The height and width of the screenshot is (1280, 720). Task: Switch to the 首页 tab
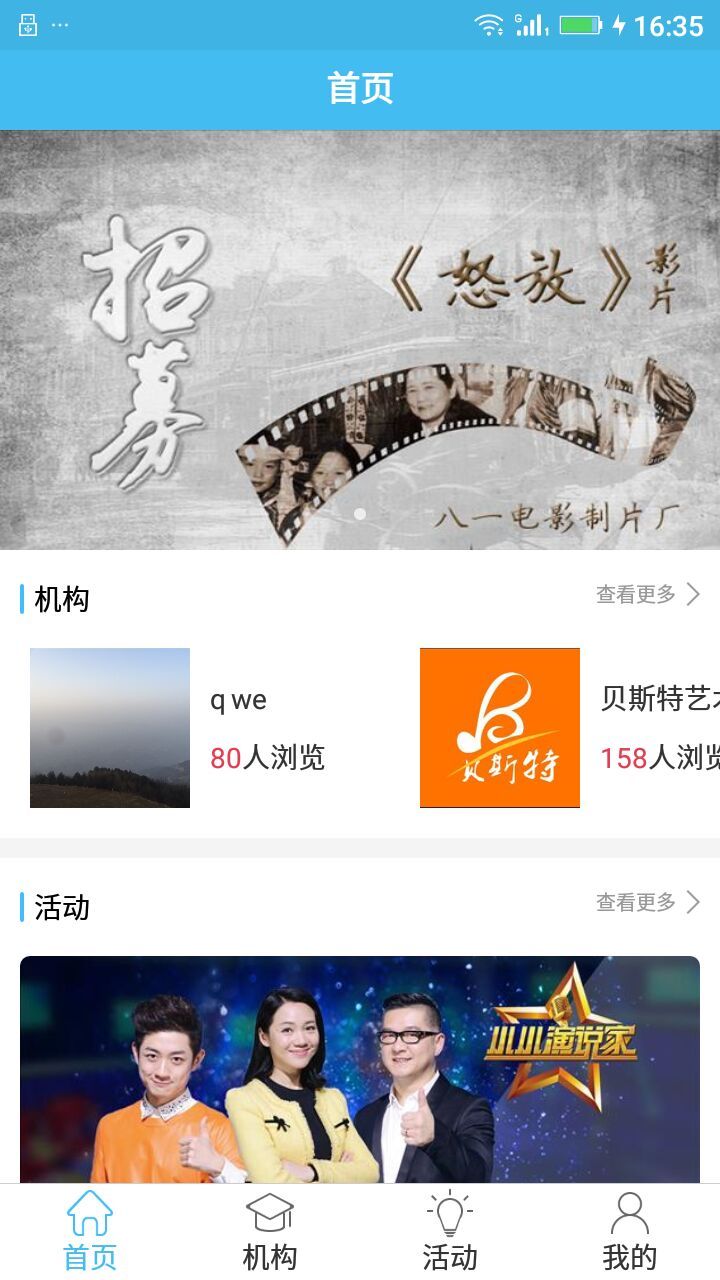point(90,1232)
